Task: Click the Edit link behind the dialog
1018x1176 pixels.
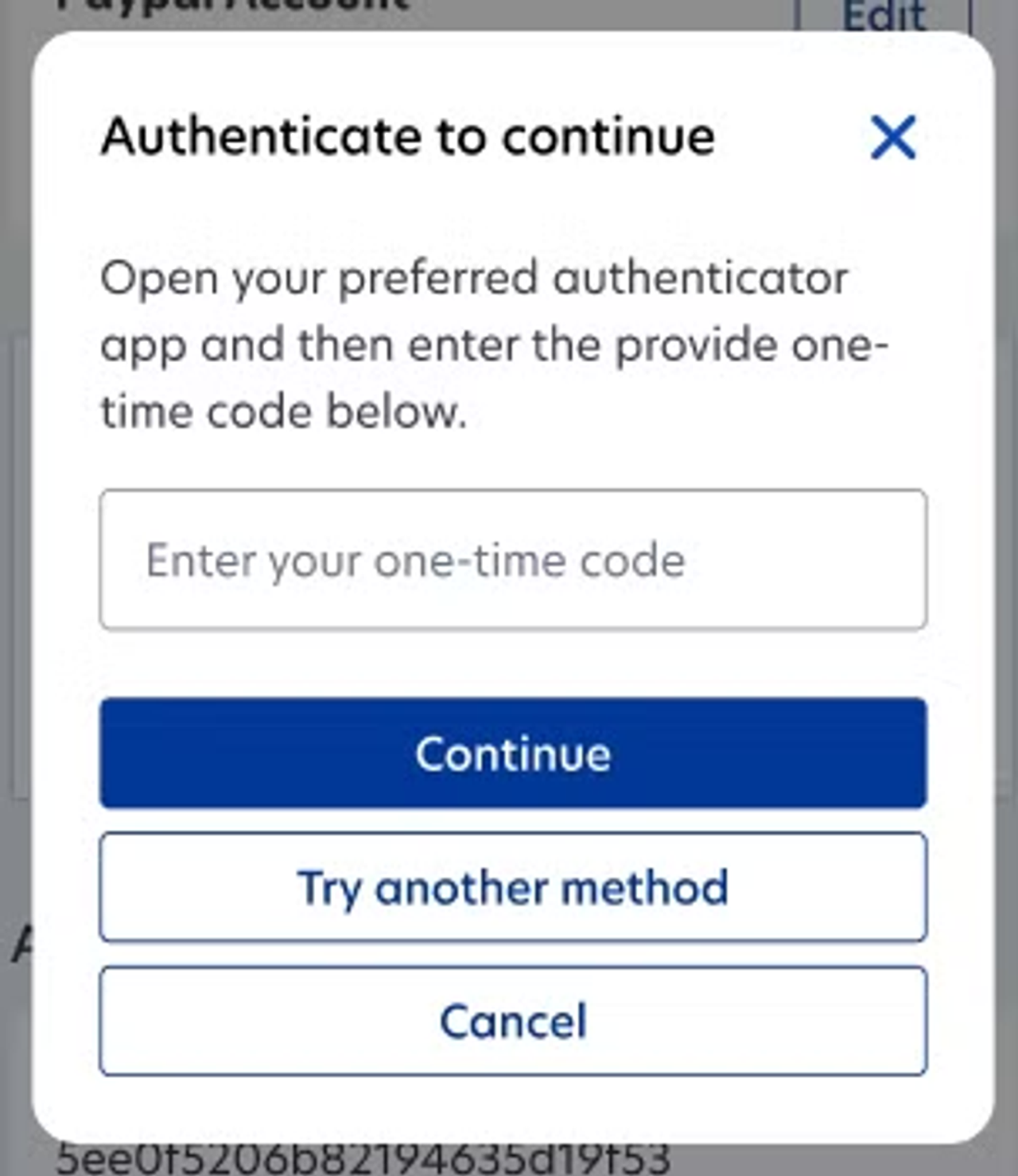Action: click(888, 14)
